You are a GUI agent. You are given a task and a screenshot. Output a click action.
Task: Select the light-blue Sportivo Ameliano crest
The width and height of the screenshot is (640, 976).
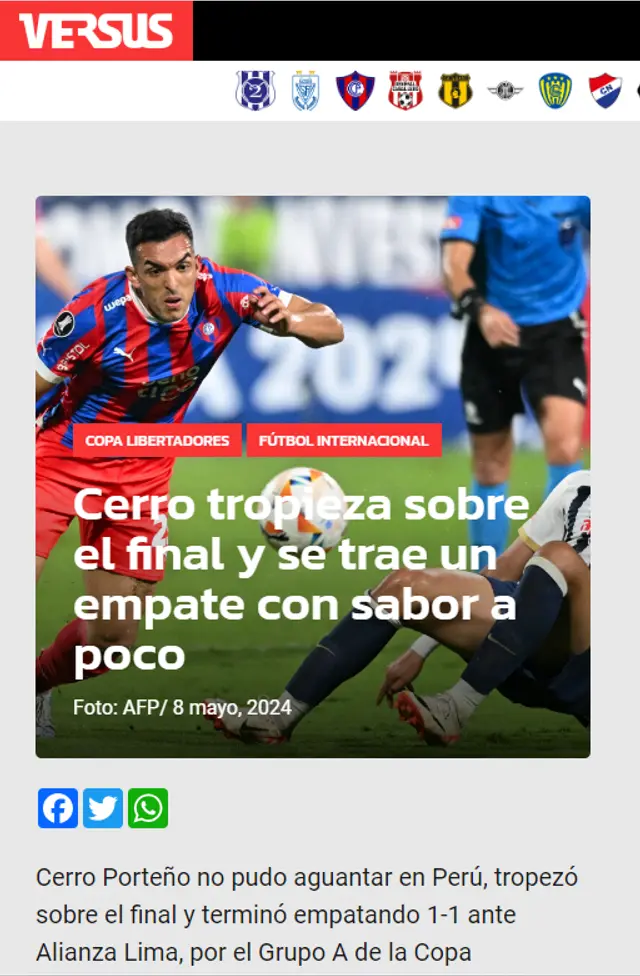click(305, 91)
